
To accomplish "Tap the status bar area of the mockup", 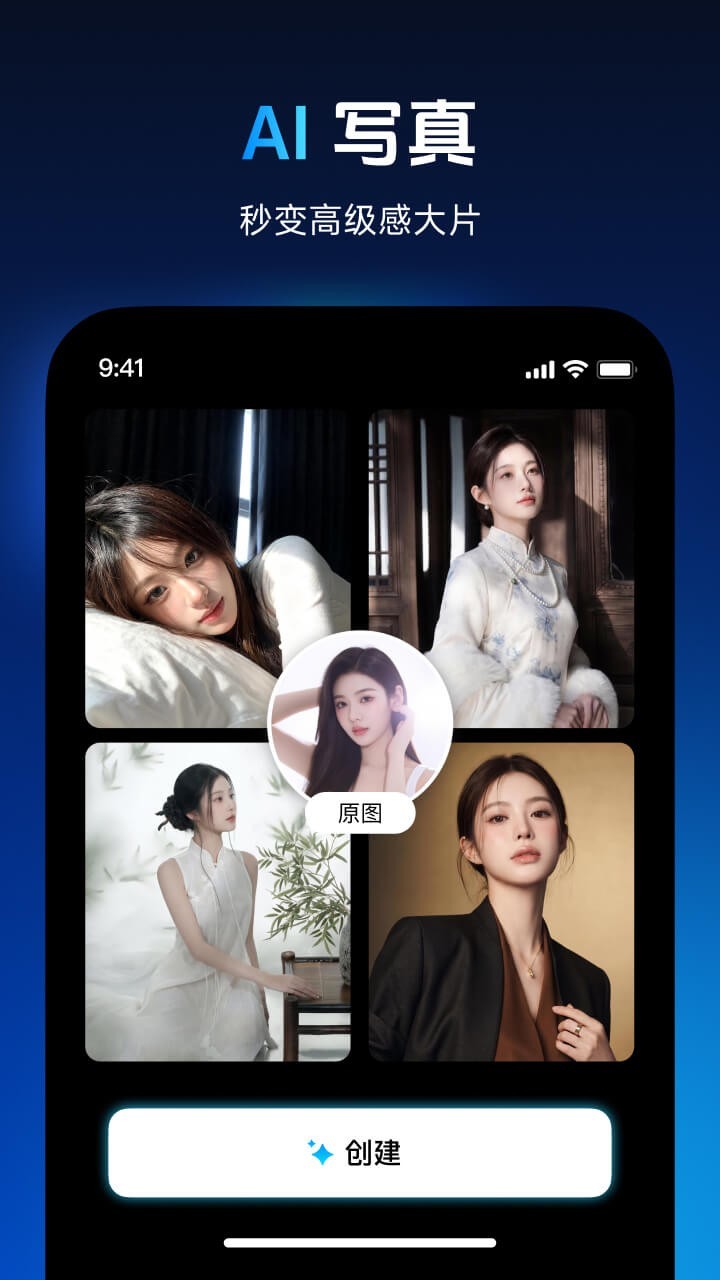I will tap(360, 369).
